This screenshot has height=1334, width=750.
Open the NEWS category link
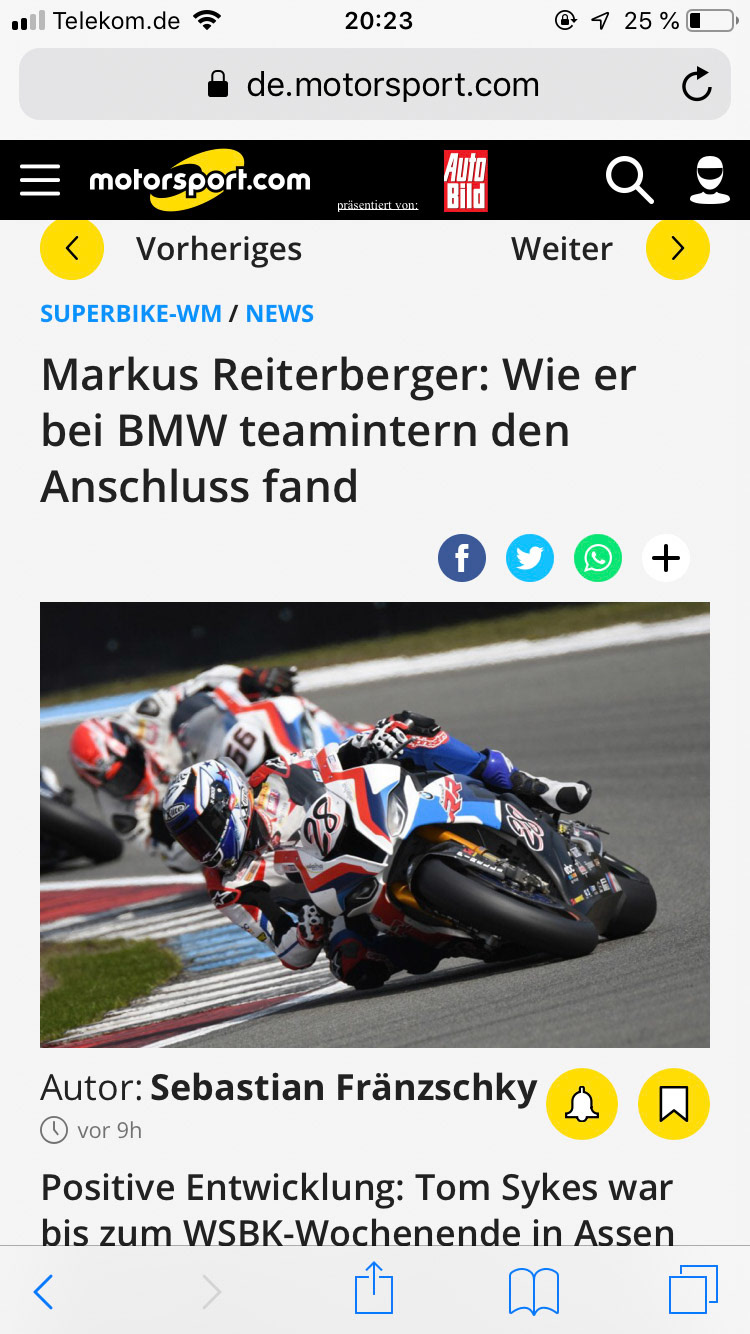pos(280,313)
